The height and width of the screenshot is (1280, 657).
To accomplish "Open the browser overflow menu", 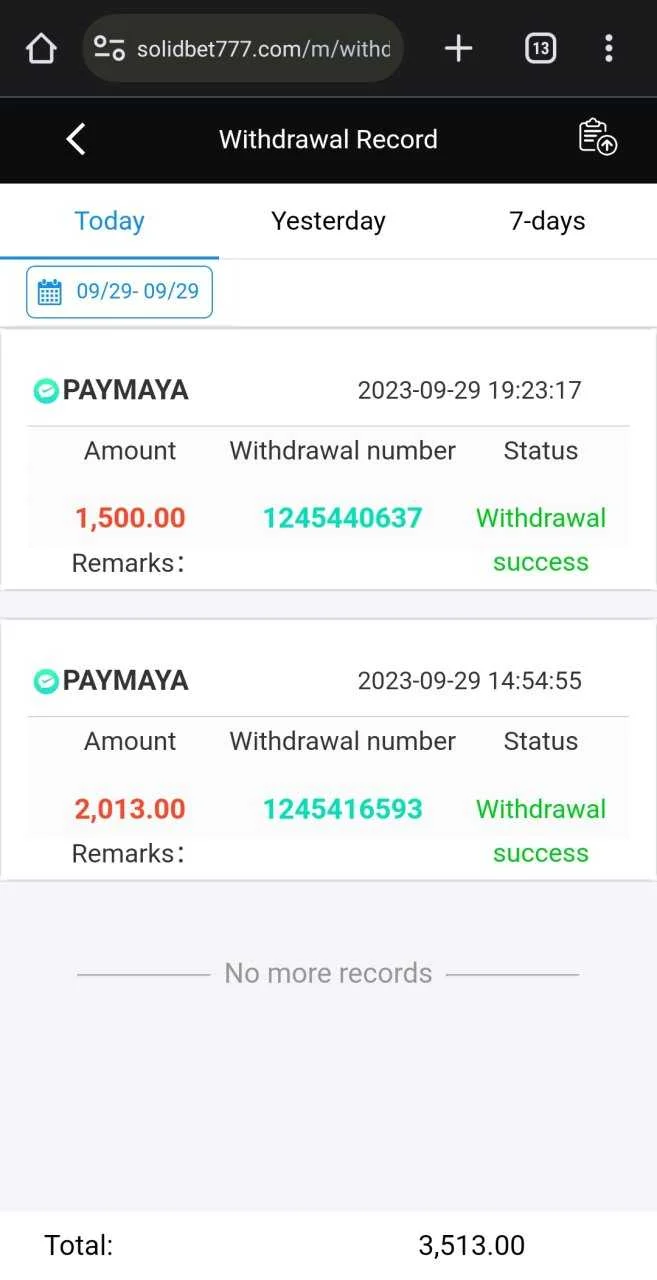I will tap(609, 48).
